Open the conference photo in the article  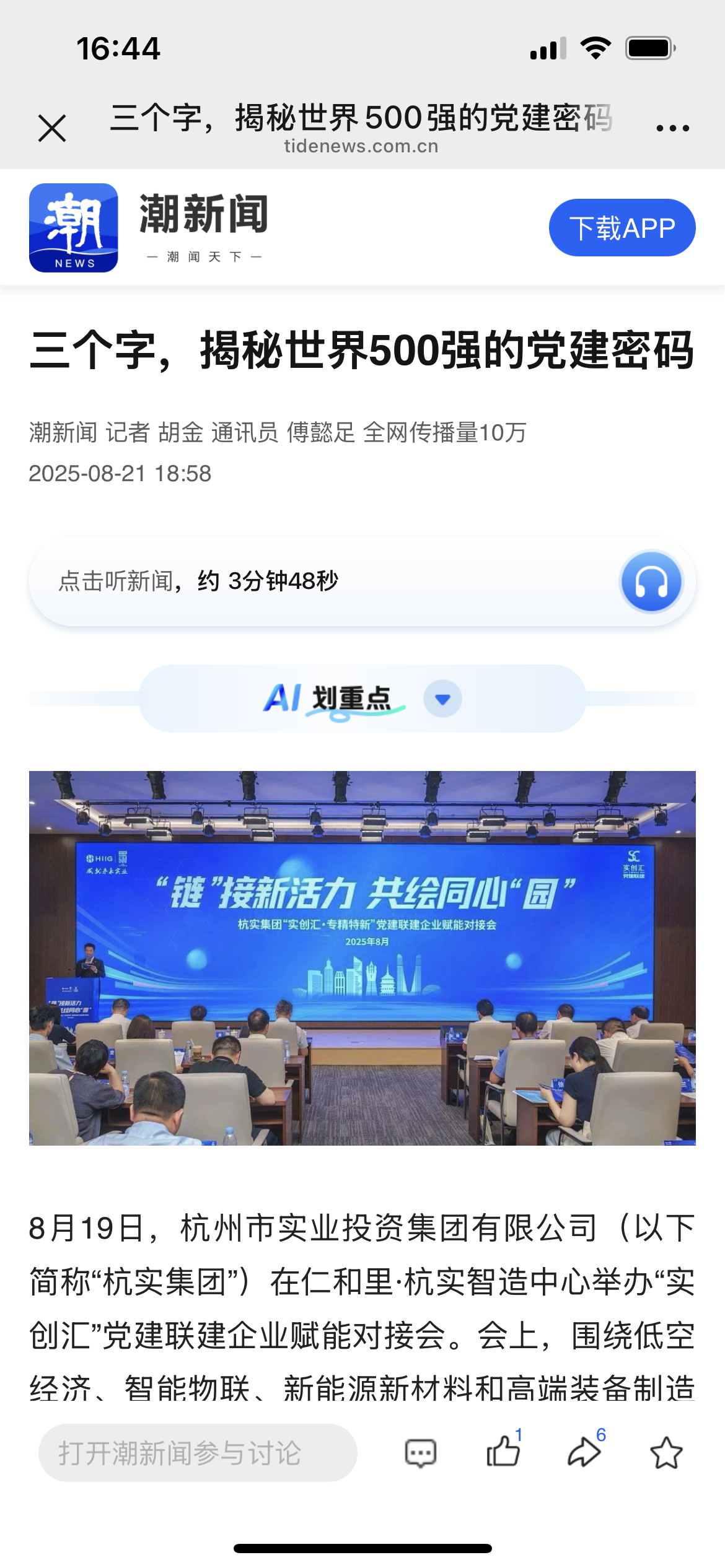362,957
